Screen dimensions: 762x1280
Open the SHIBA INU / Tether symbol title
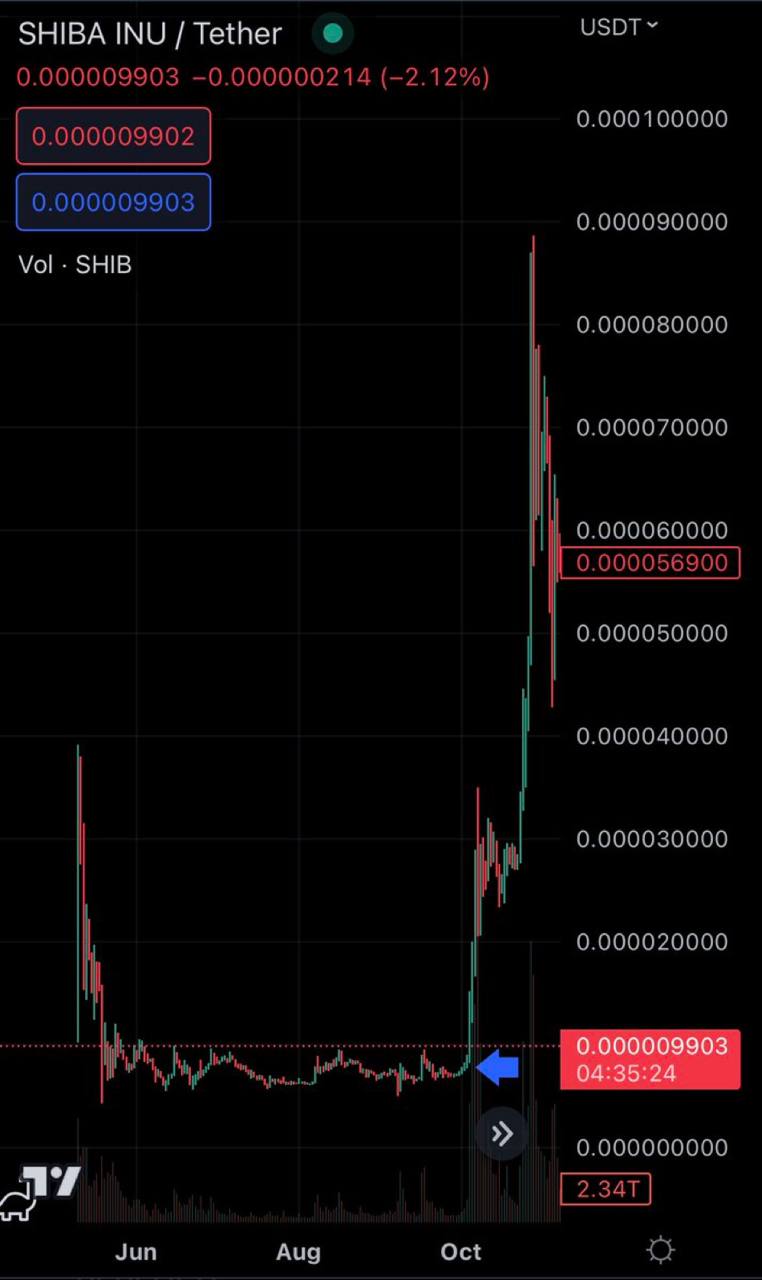(x=150, y=33)
